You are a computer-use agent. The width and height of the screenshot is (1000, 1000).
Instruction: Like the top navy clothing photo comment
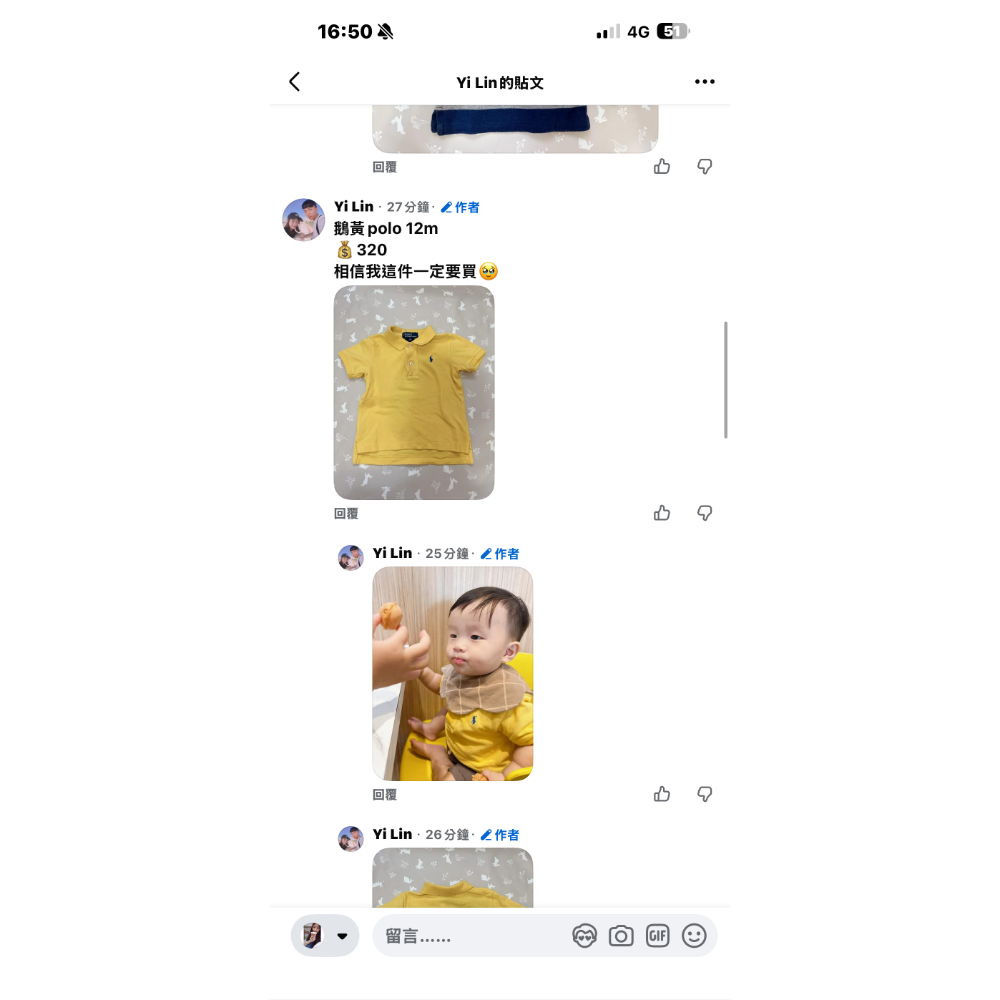[x=662, y=167]
